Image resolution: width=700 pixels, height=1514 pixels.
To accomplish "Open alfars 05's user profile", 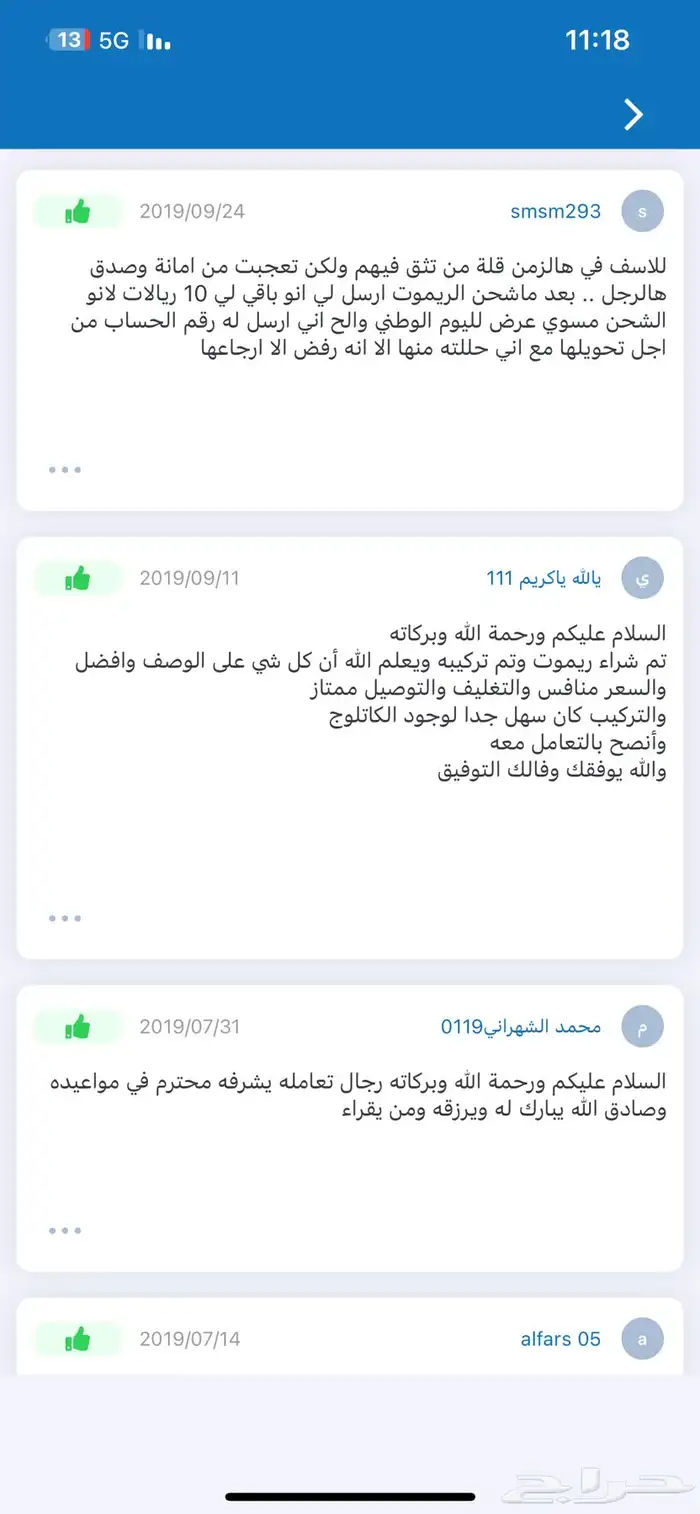I will tap(560, 1339).
